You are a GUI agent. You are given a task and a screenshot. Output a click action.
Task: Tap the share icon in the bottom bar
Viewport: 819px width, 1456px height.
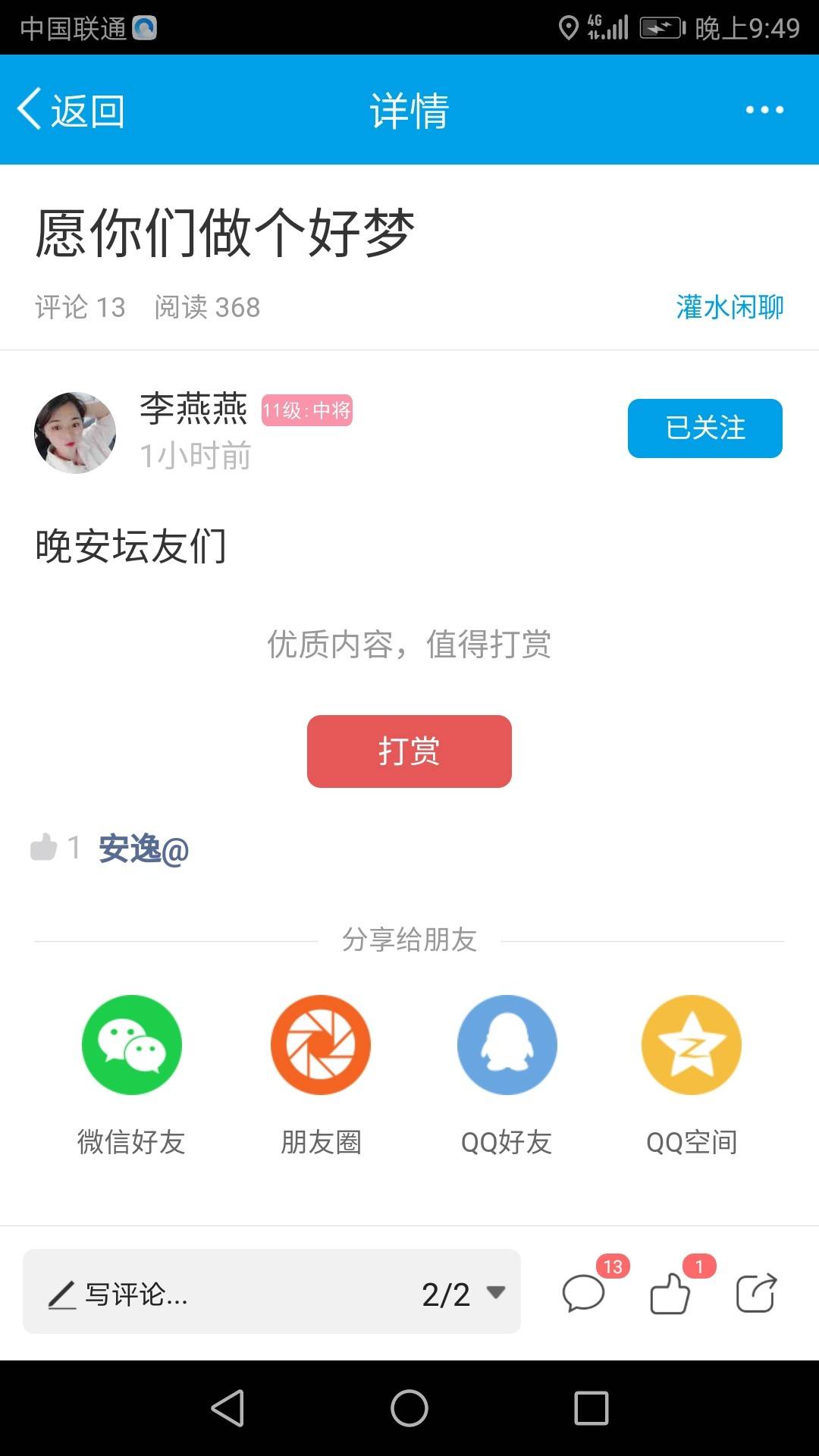pyautogui.click(x=756, y=1292)
